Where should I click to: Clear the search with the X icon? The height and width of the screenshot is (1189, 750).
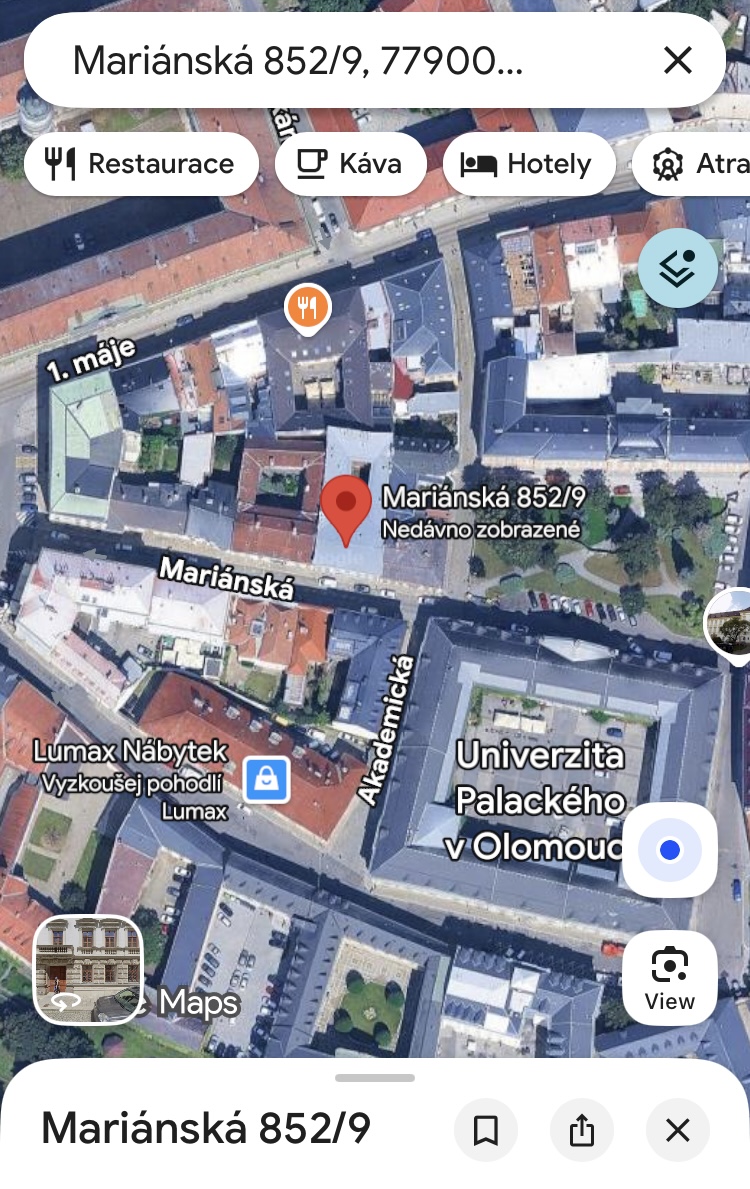pyautogui.click(x=677, y=60)
